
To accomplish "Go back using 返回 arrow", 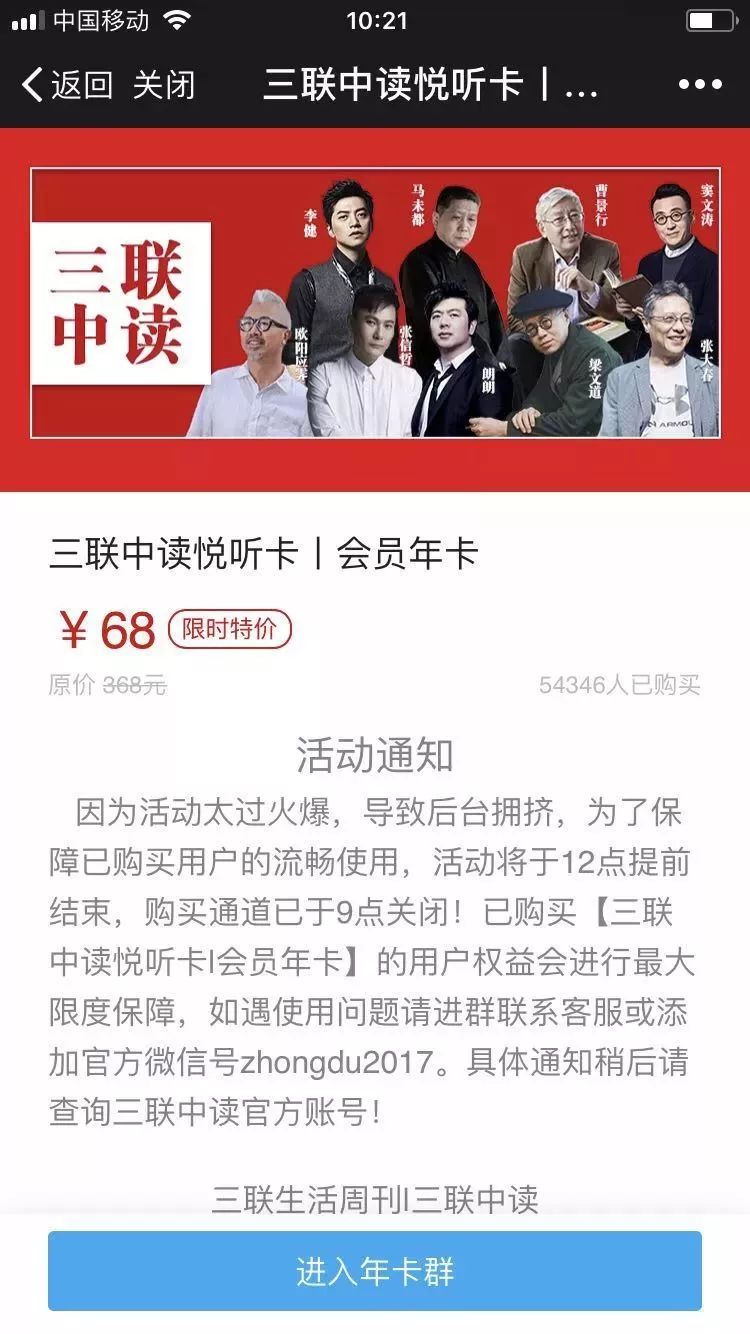I will 66,85.
